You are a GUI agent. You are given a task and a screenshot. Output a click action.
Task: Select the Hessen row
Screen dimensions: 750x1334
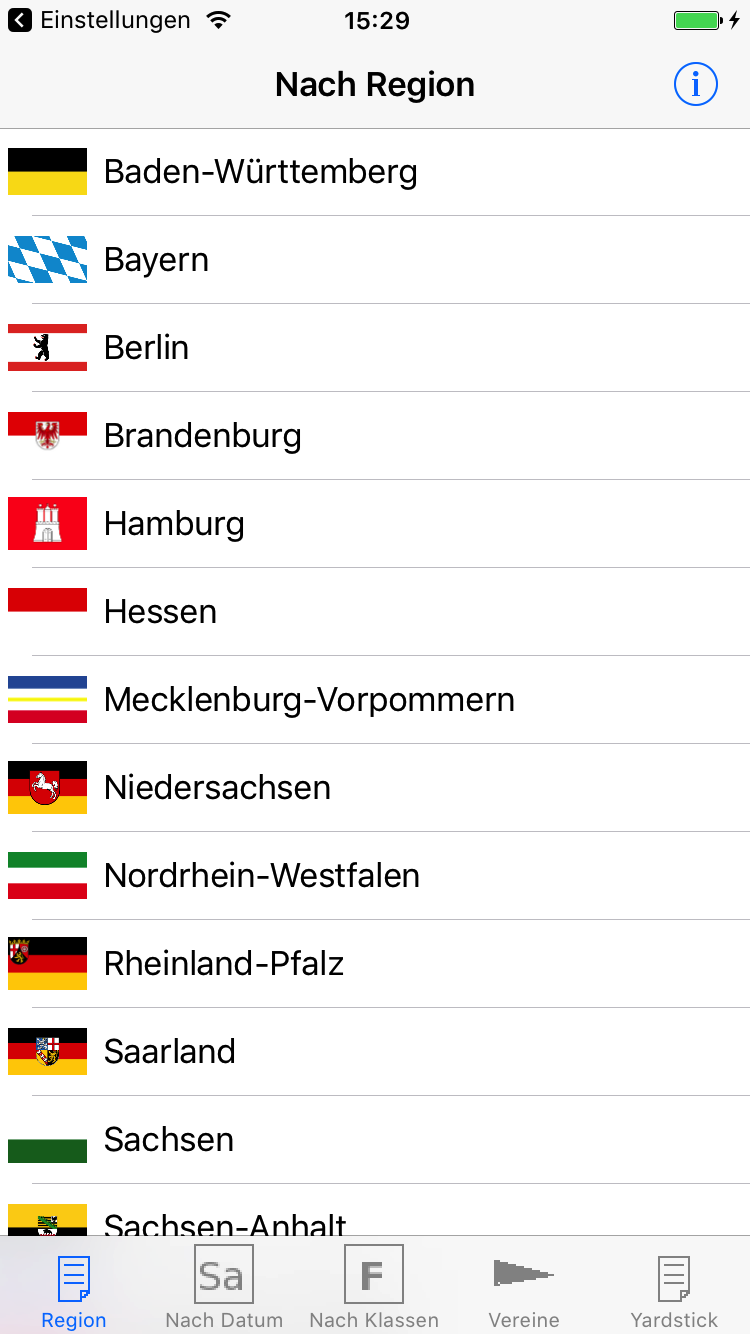click(375, 612)
